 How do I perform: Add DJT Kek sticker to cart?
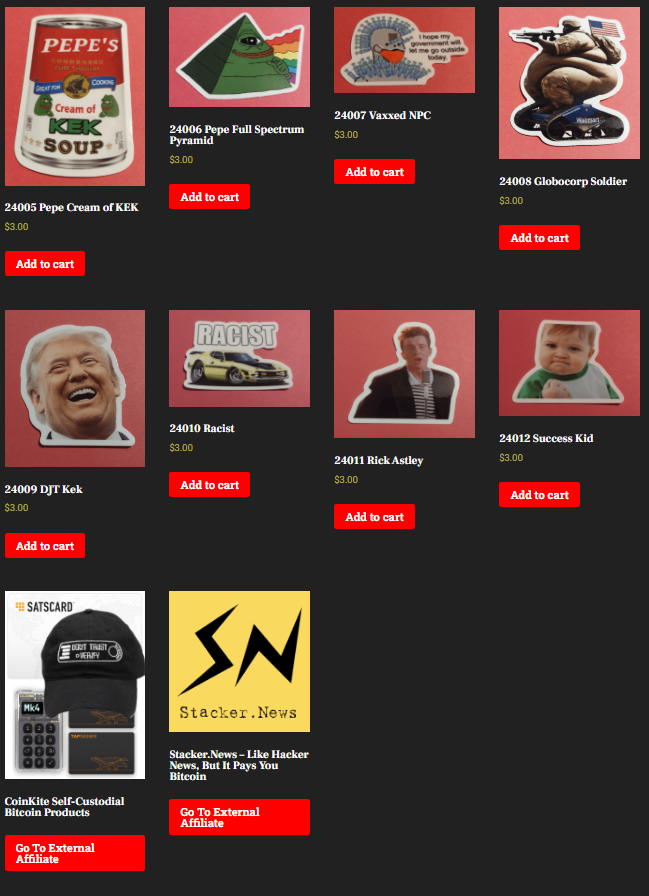[45, 546]
